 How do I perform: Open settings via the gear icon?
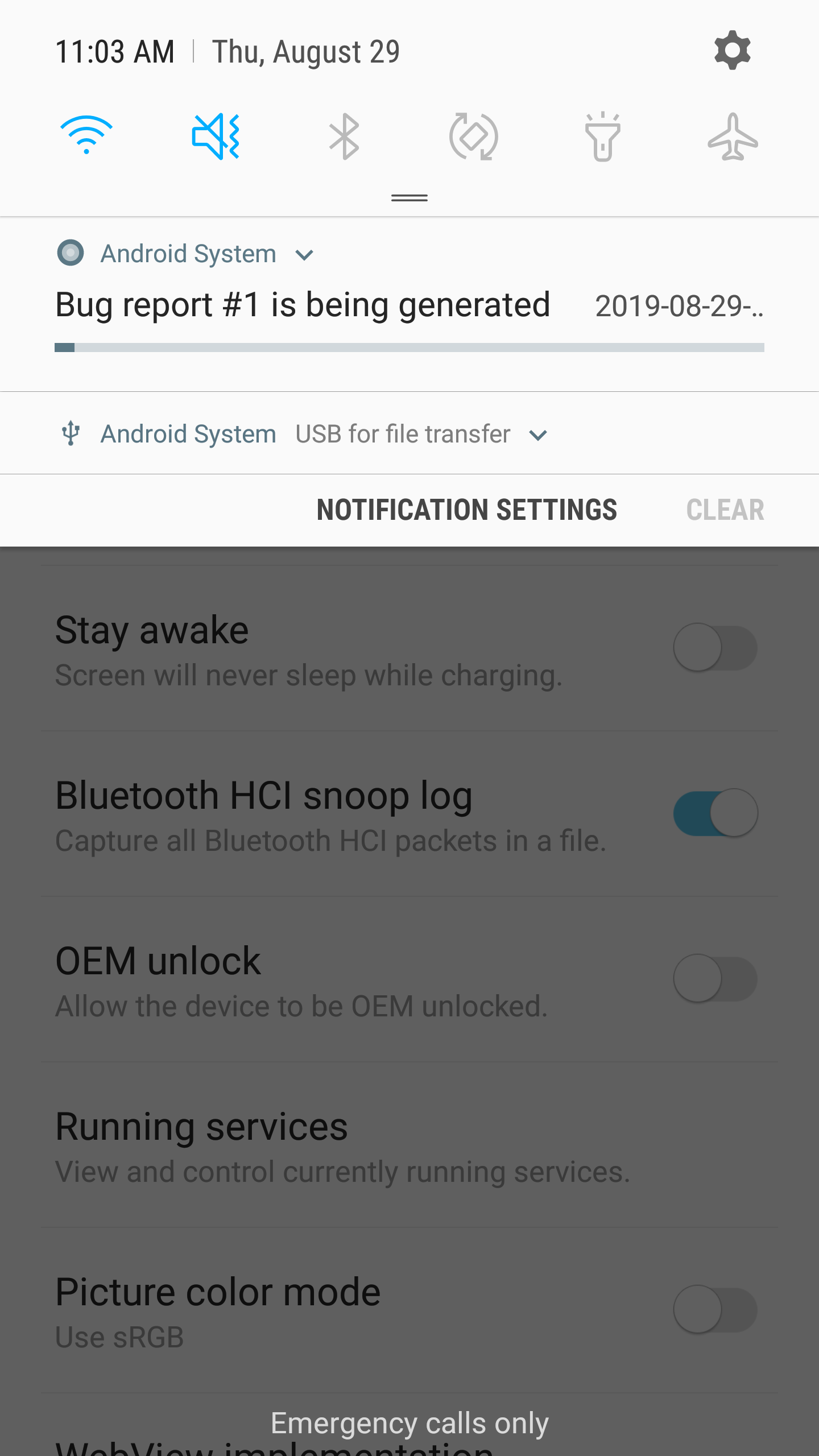coord(733,51)
